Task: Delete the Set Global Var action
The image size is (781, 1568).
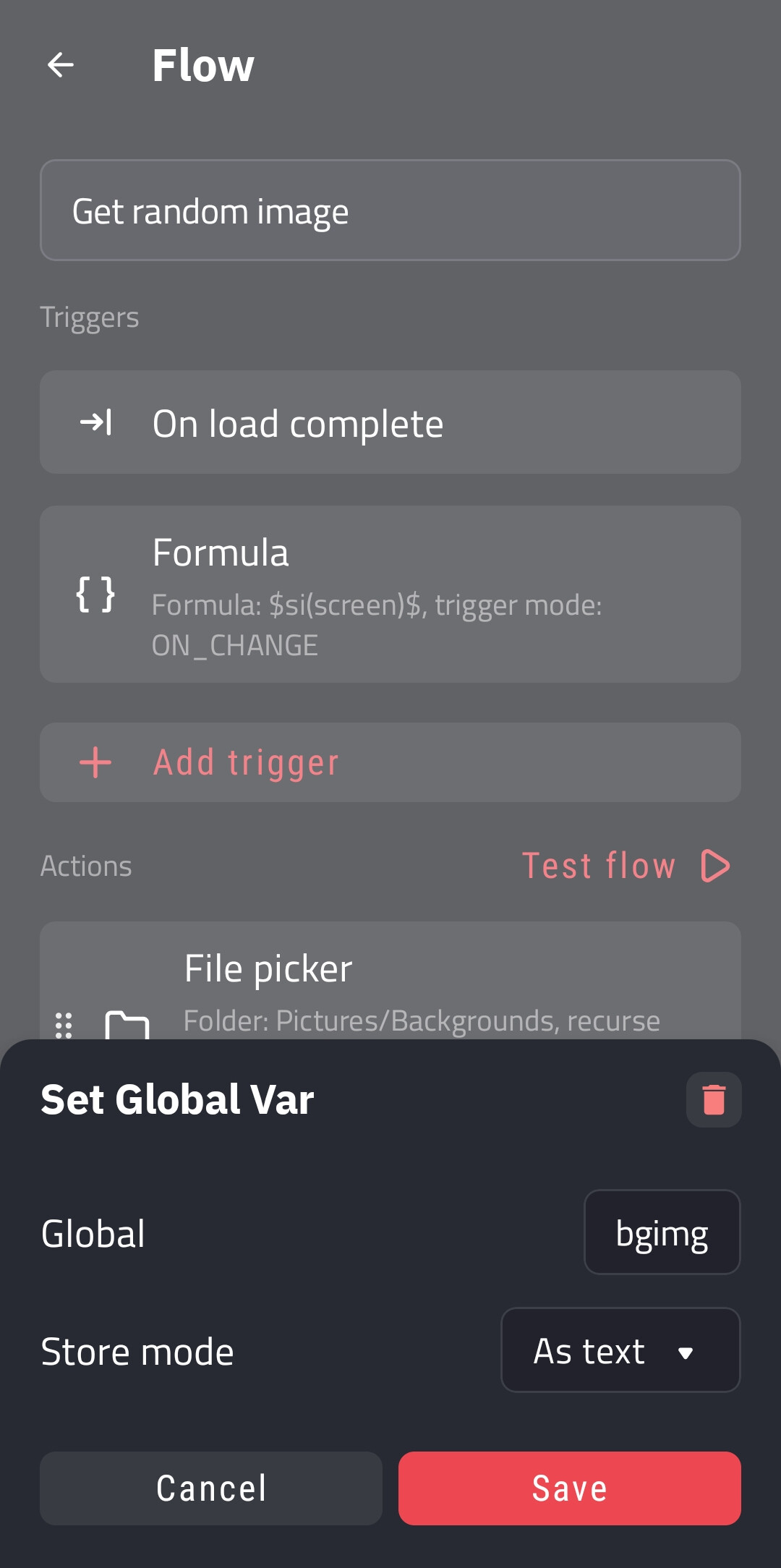Action: [x=714, y=1099]
